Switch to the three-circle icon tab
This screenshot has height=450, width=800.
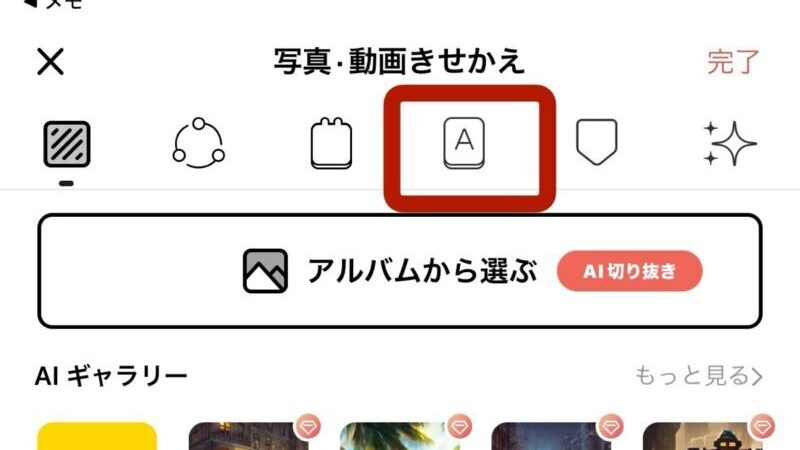[x=198, y=145]
